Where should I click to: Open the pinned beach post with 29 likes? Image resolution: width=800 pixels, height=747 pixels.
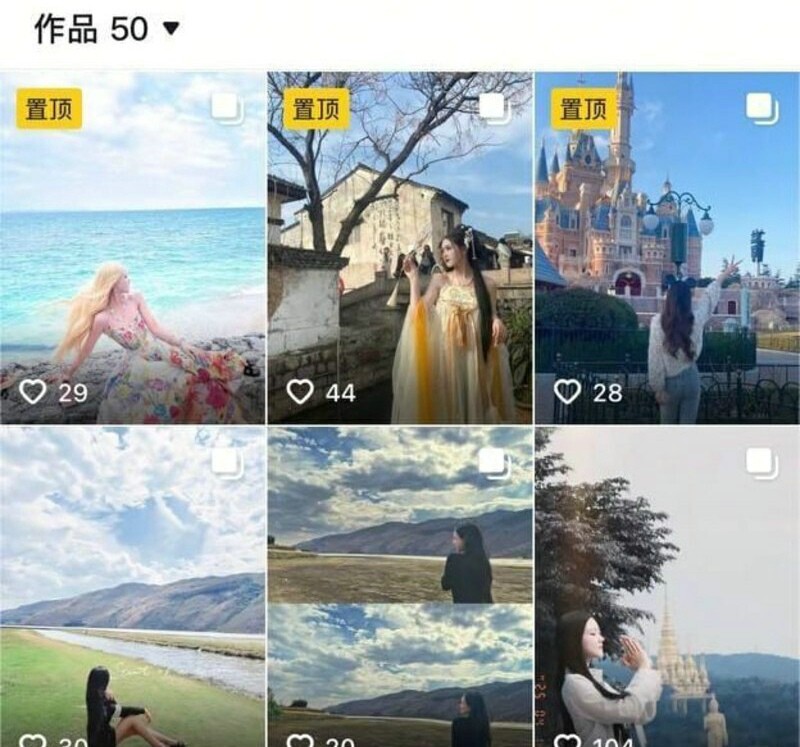tap(133, 250)
